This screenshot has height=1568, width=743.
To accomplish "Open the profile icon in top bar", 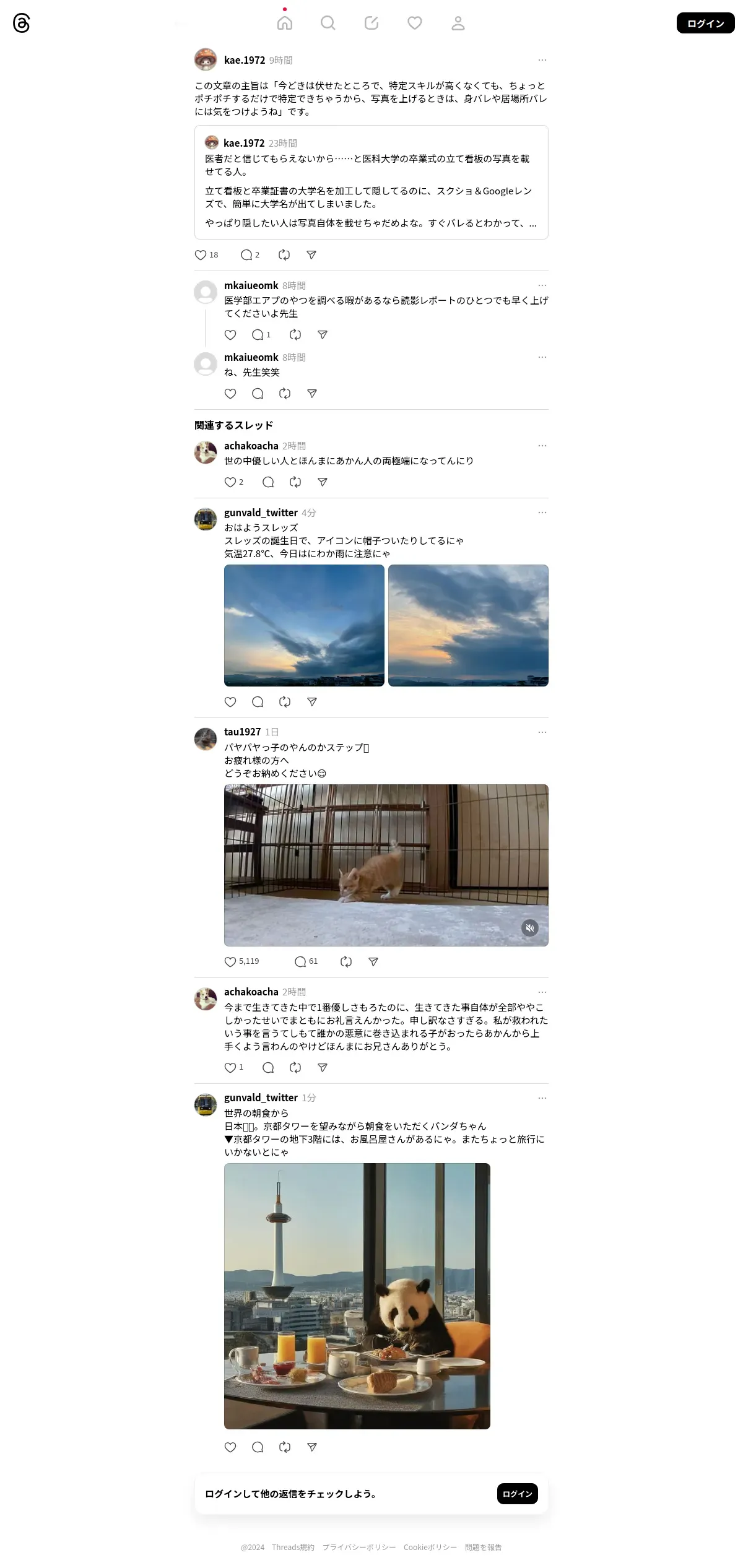I will point(458,24).
